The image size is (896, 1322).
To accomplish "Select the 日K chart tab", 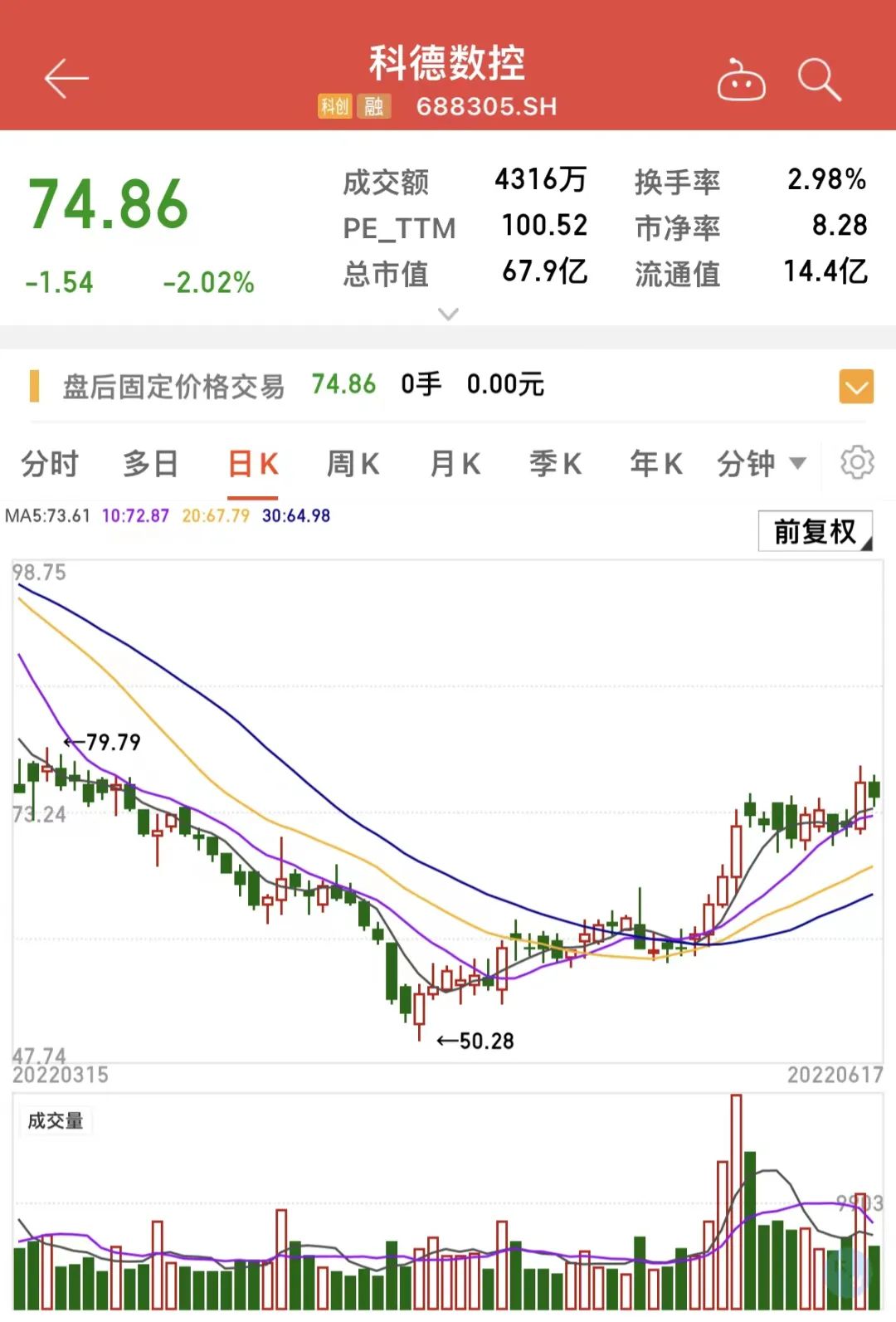I will [x=253, y=464].
